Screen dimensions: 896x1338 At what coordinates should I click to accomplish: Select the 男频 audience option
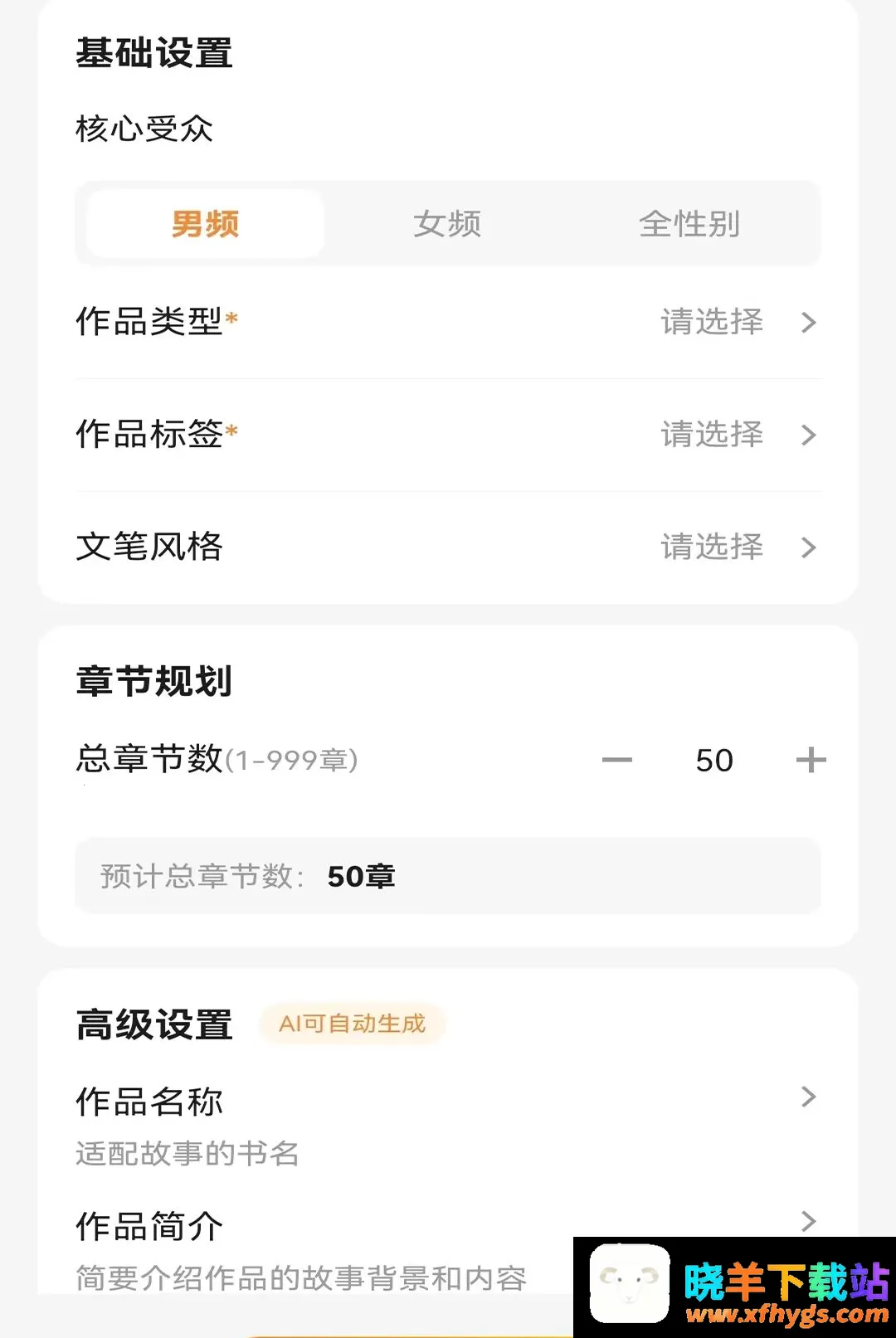coord(205,224)
